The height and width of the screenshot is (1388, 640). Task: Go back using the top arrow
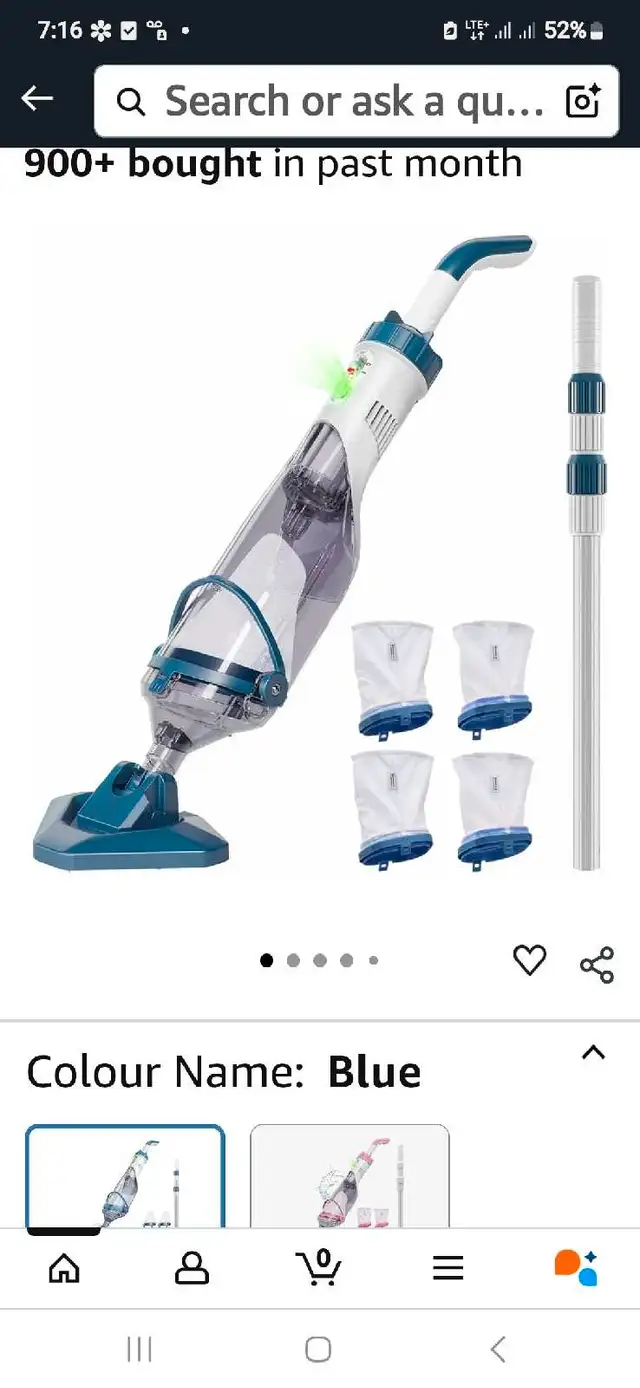pos(38,98)
